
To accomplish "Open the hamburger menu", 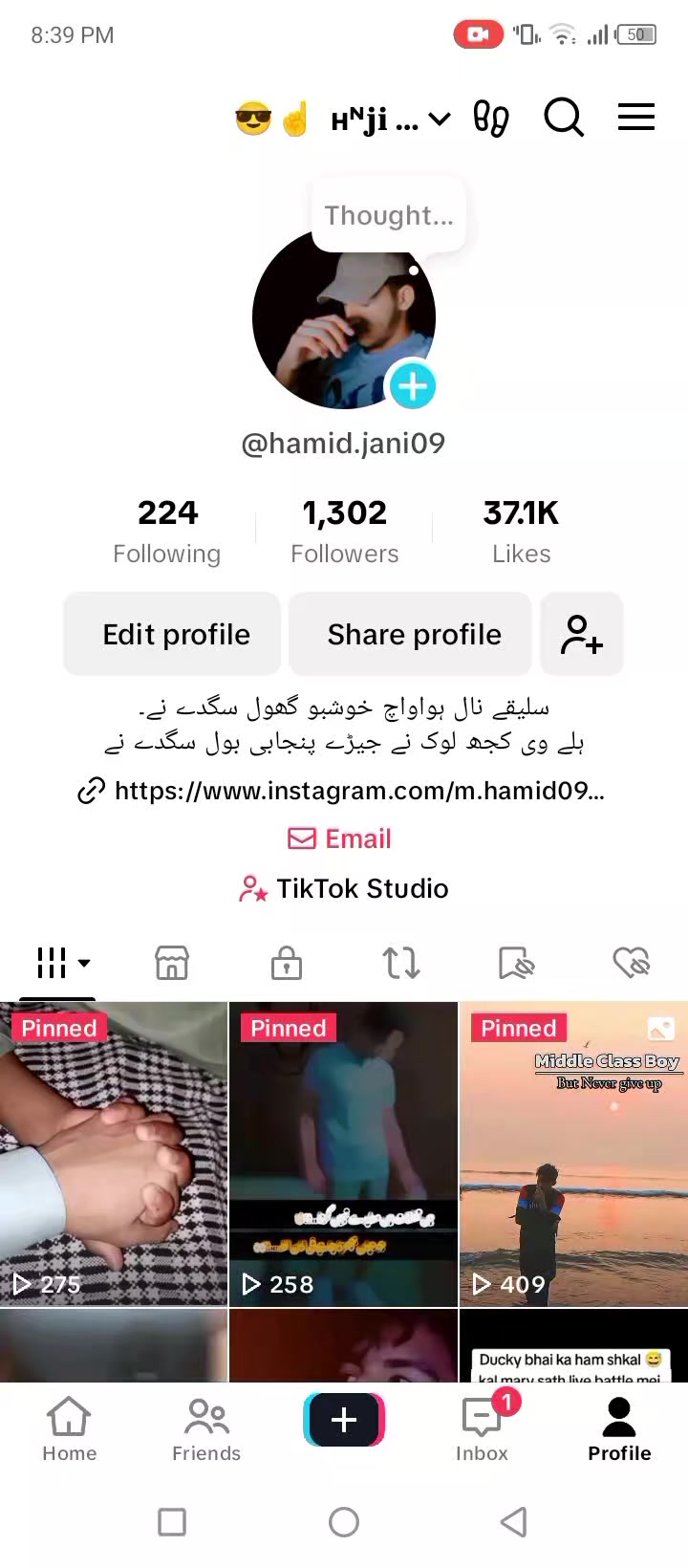I will click(x=636, y=118).
